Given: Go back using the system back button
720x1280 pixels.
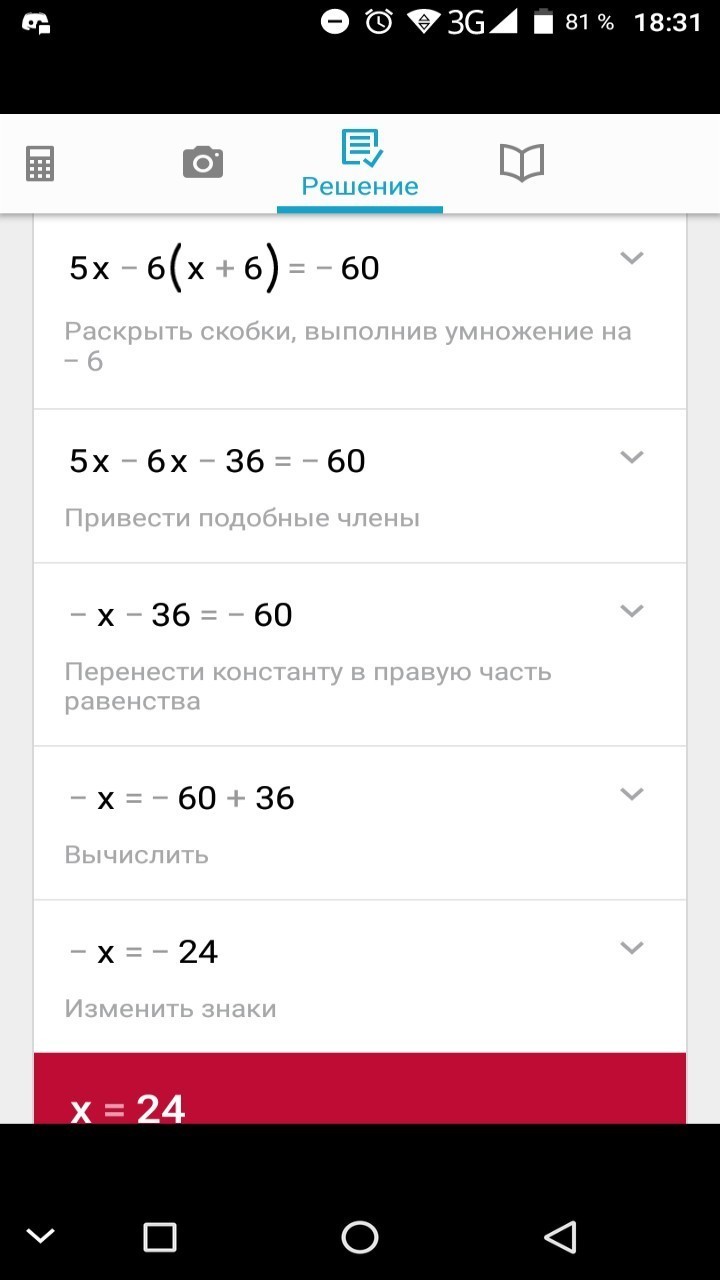Looking at the screenshot, I should [561, 1237].
